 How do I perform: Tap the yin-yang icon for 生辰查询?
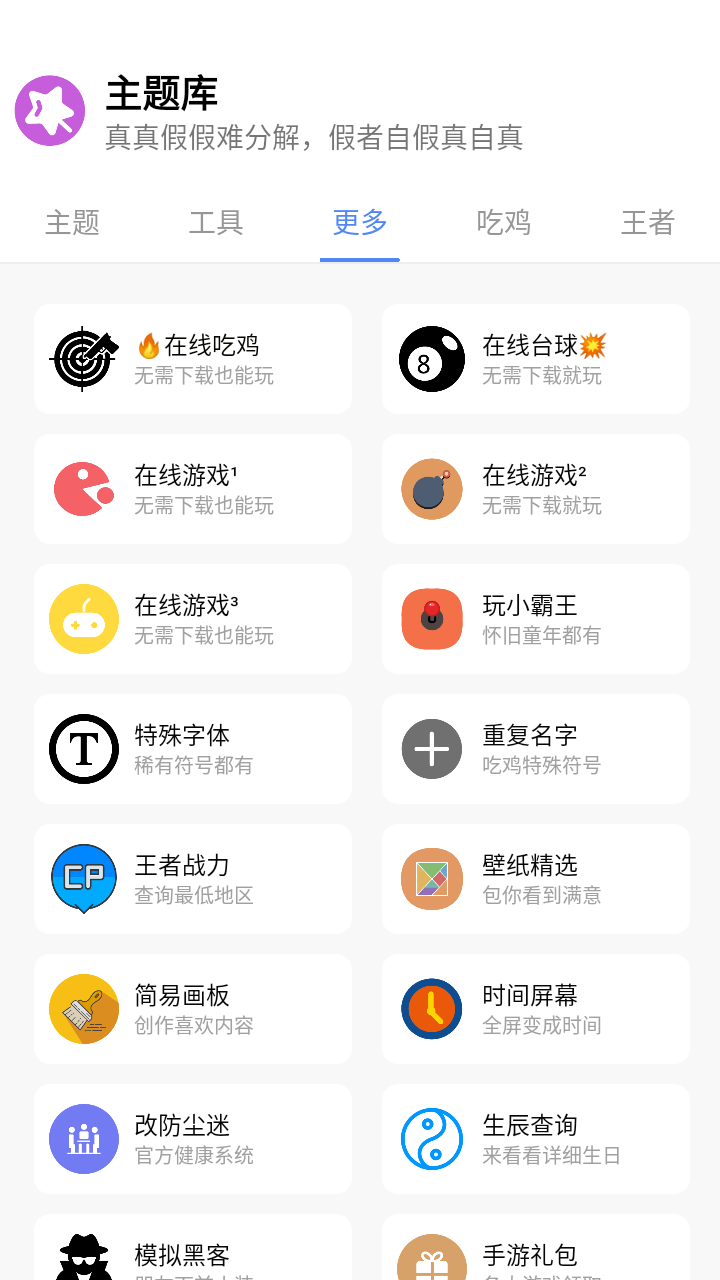pos(432,1139)
